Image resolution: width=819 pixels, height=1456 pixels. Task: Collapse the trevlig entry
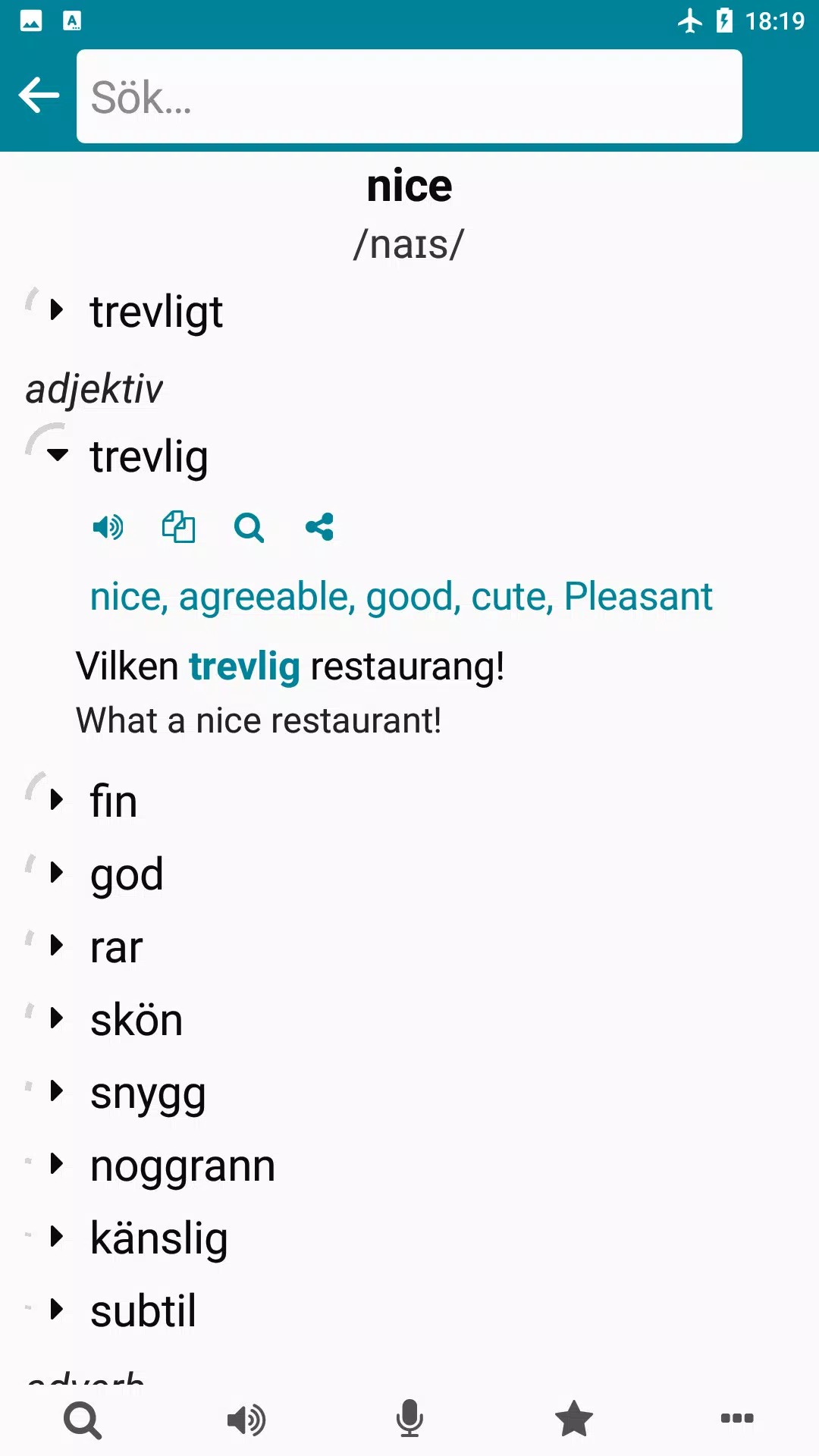pos(57,455)
